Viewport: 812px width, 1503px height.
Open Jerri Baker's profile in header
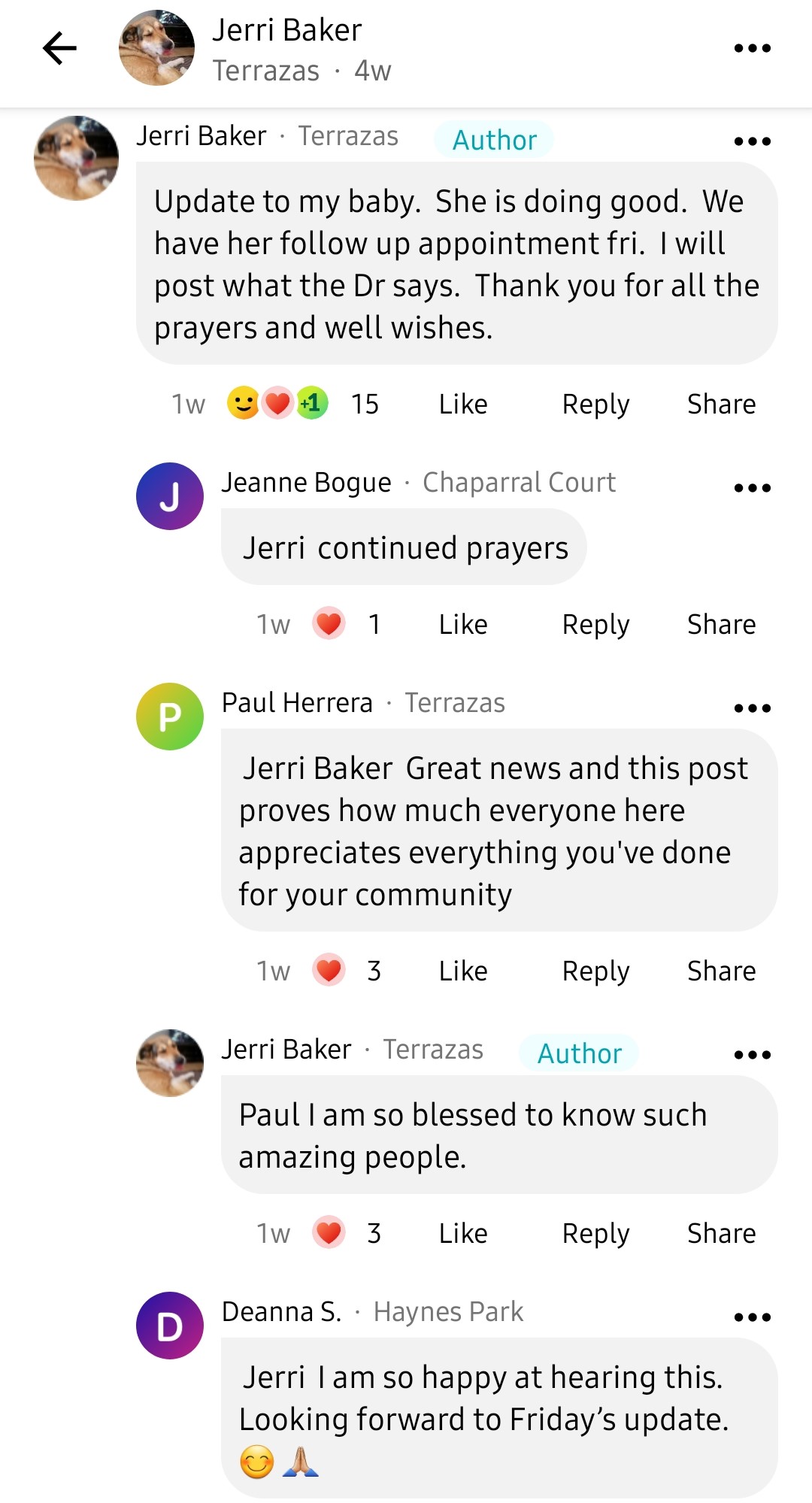(286, 31)
